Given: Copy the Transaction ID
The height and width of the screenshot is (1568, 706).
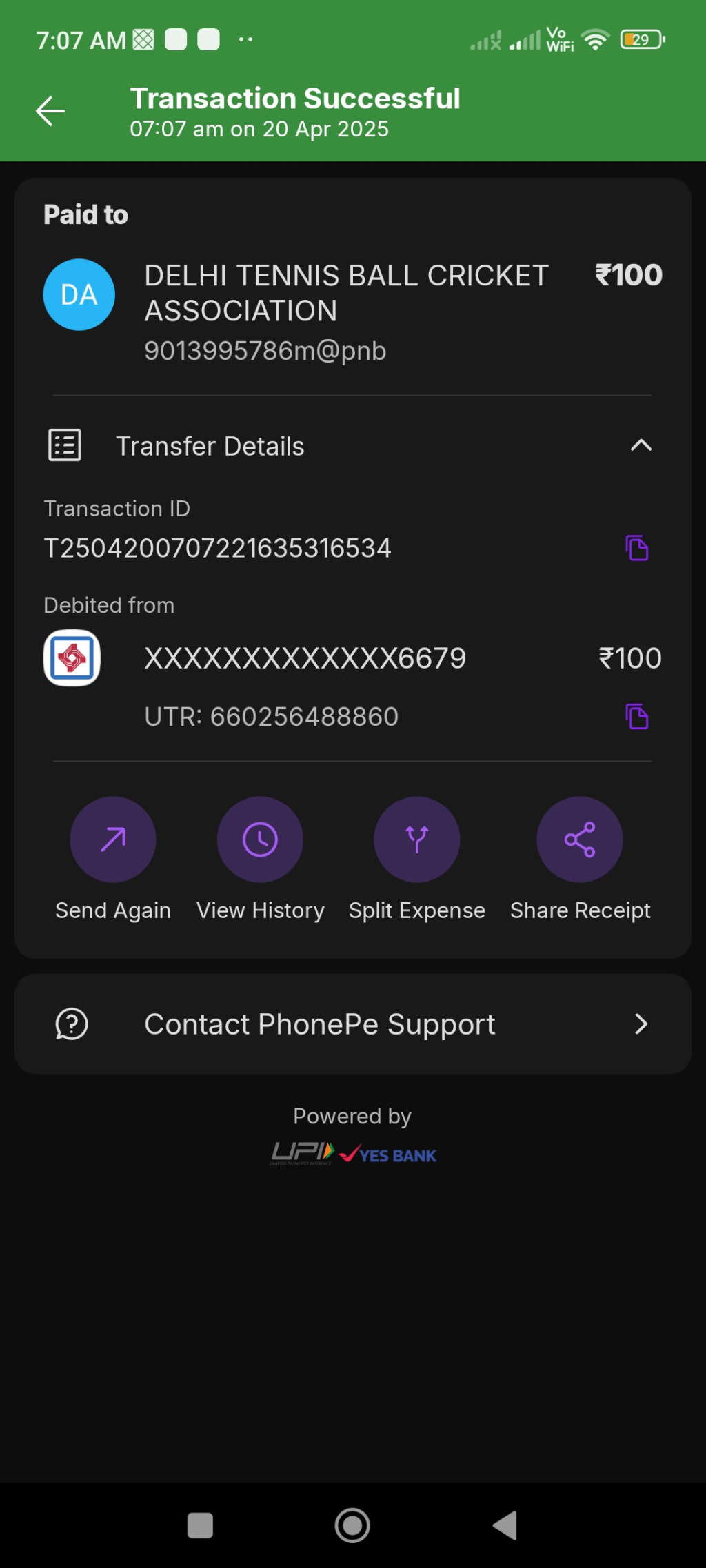Looking at the screenshot, I should tap(637, 549).
